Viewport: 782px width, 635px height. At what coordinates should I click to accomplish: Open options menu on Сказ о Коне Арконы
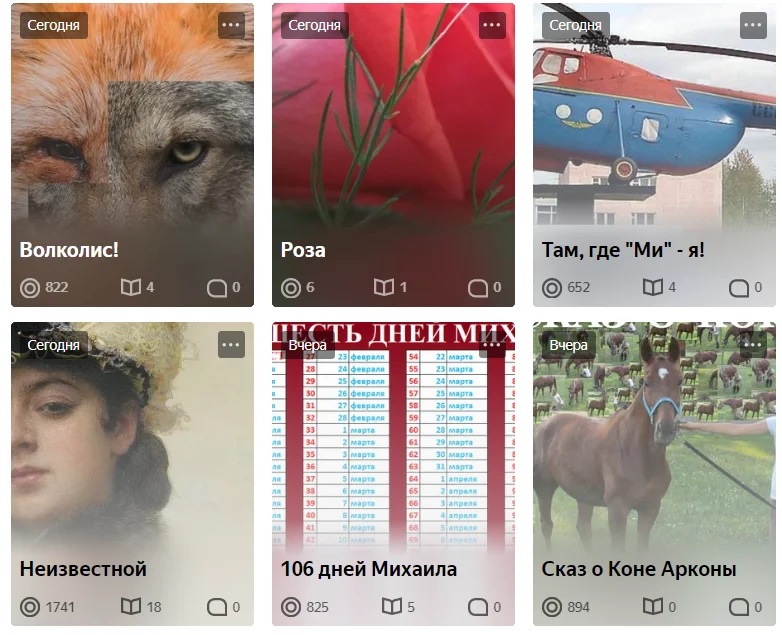753,344
